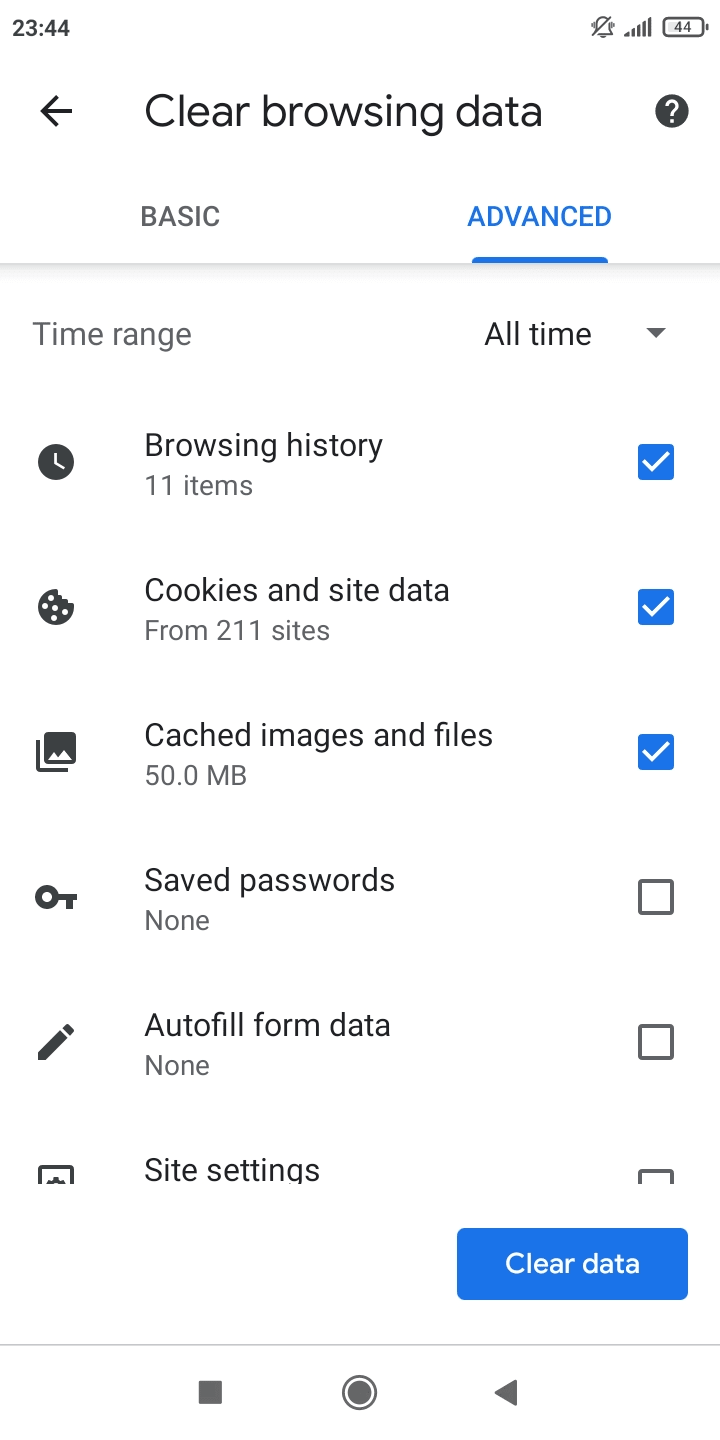Go to home screen via circle button

coord(359,1392)
